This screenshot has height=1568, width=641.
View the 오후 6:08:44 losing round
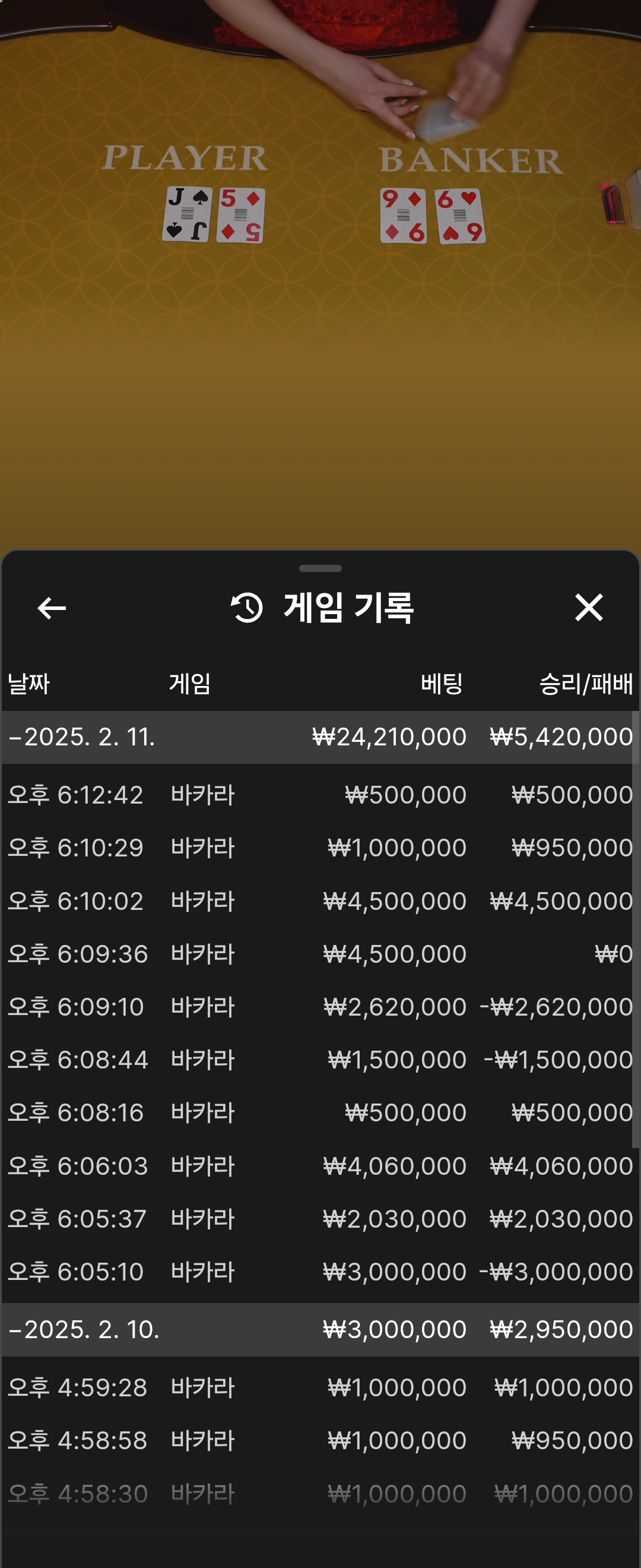click(x=320, y=1060)
